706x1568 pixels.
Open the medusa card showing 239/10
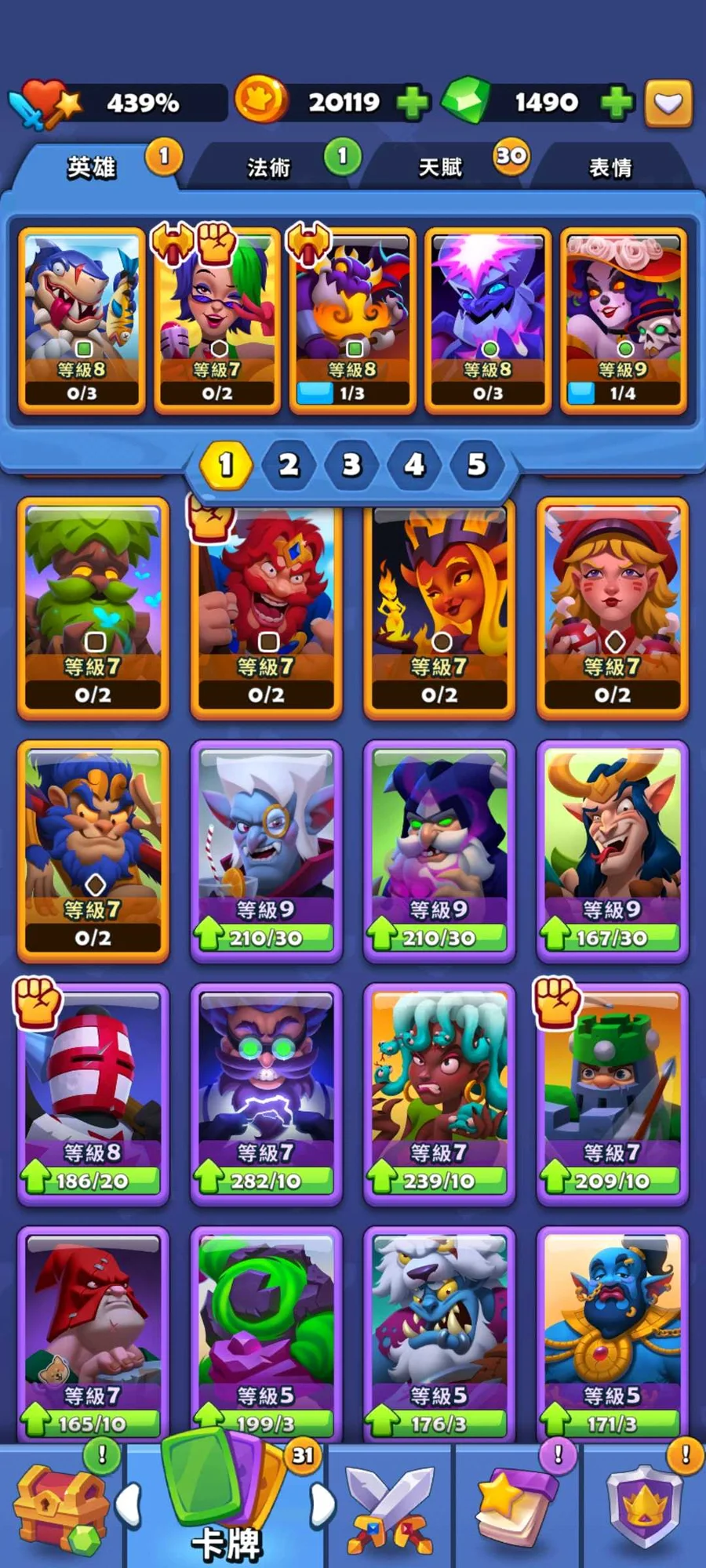coord(439,1095)
